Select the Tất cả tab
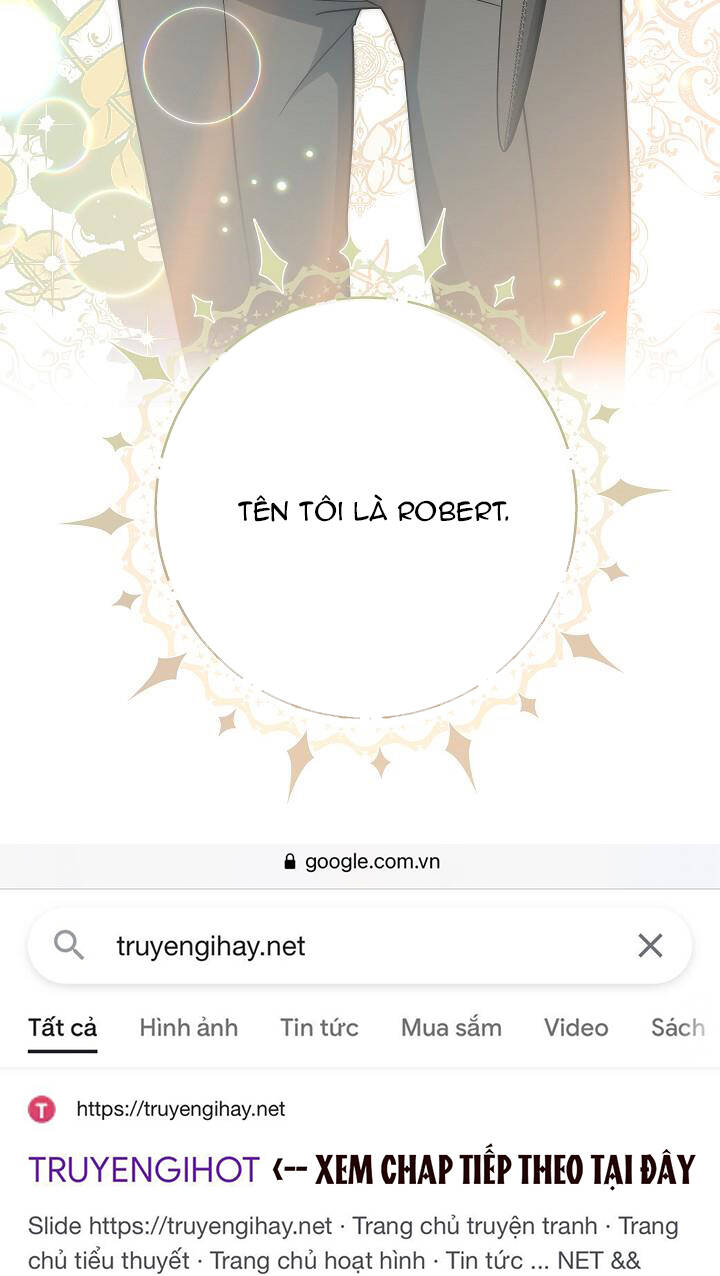Image resolution: width=720 pixels, height=1276 pixels. tap(63, 1027)
